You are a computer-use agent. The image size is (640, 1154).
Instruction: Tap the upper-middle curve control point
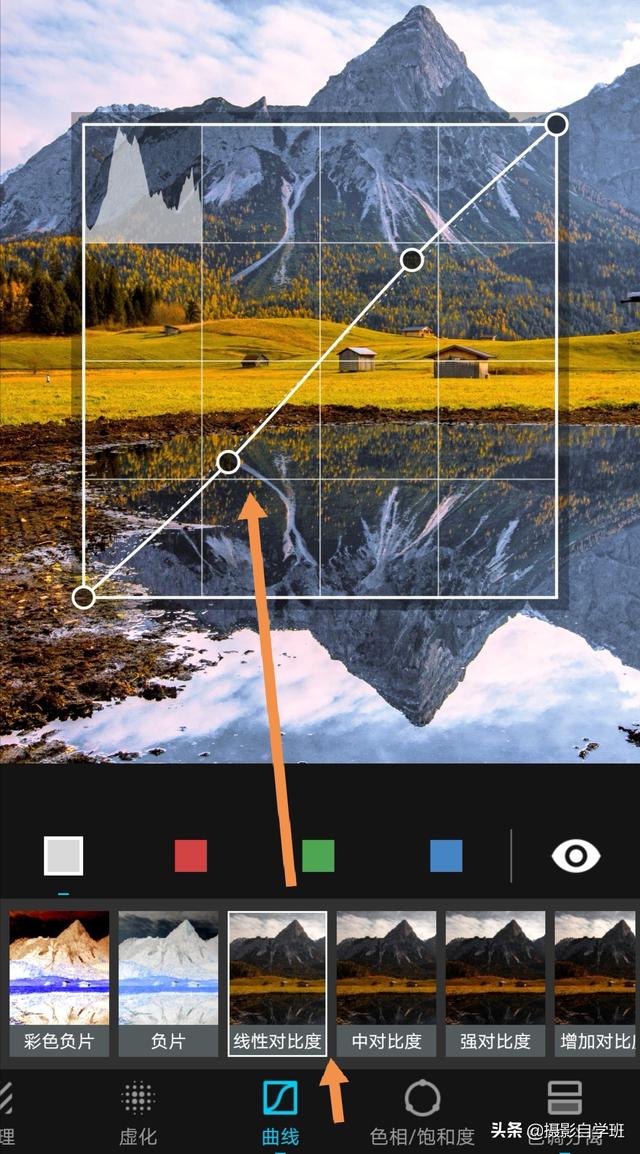[x=412, y=259]
